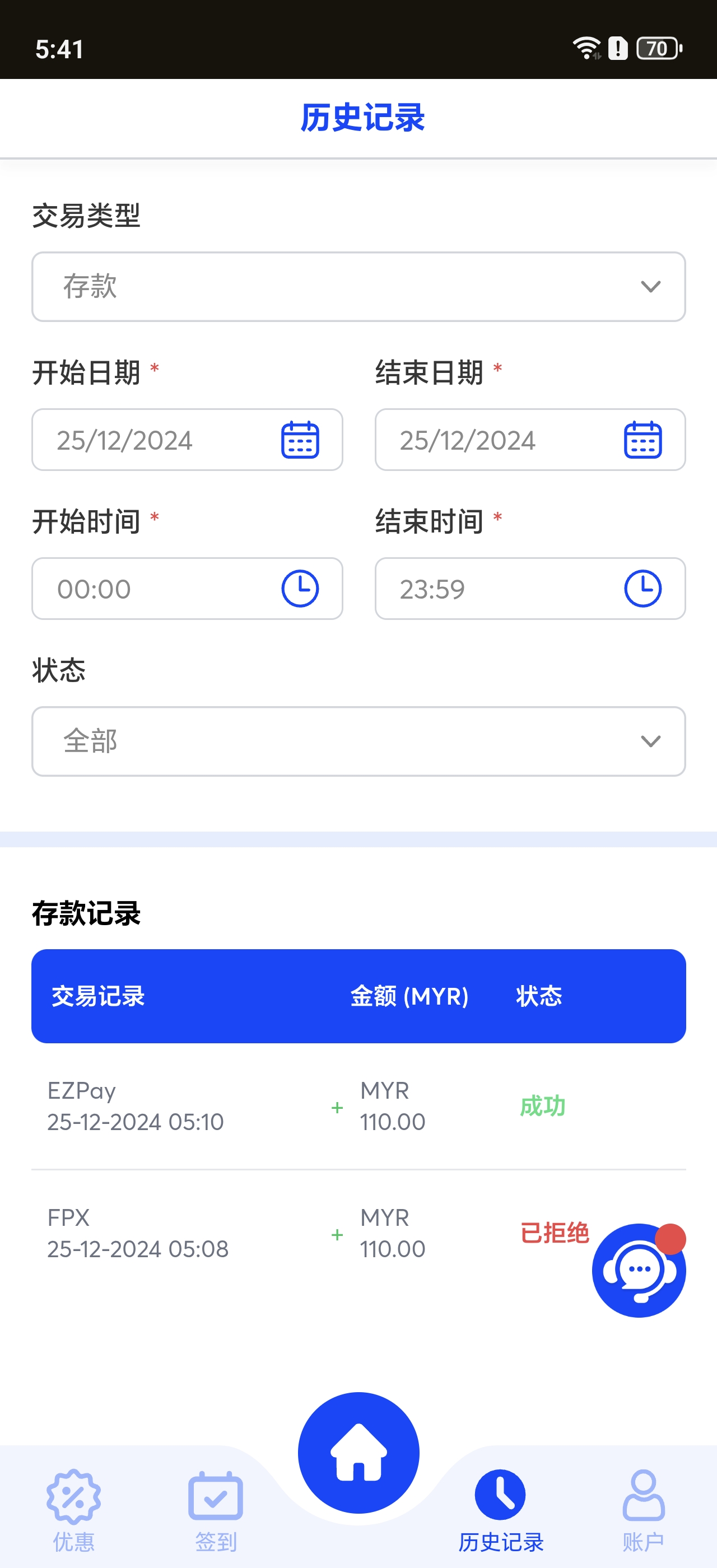This screenshot has height=1568, width=717.
Task: Open the 开始日期 date picker
Action: [x=187, y=440]
